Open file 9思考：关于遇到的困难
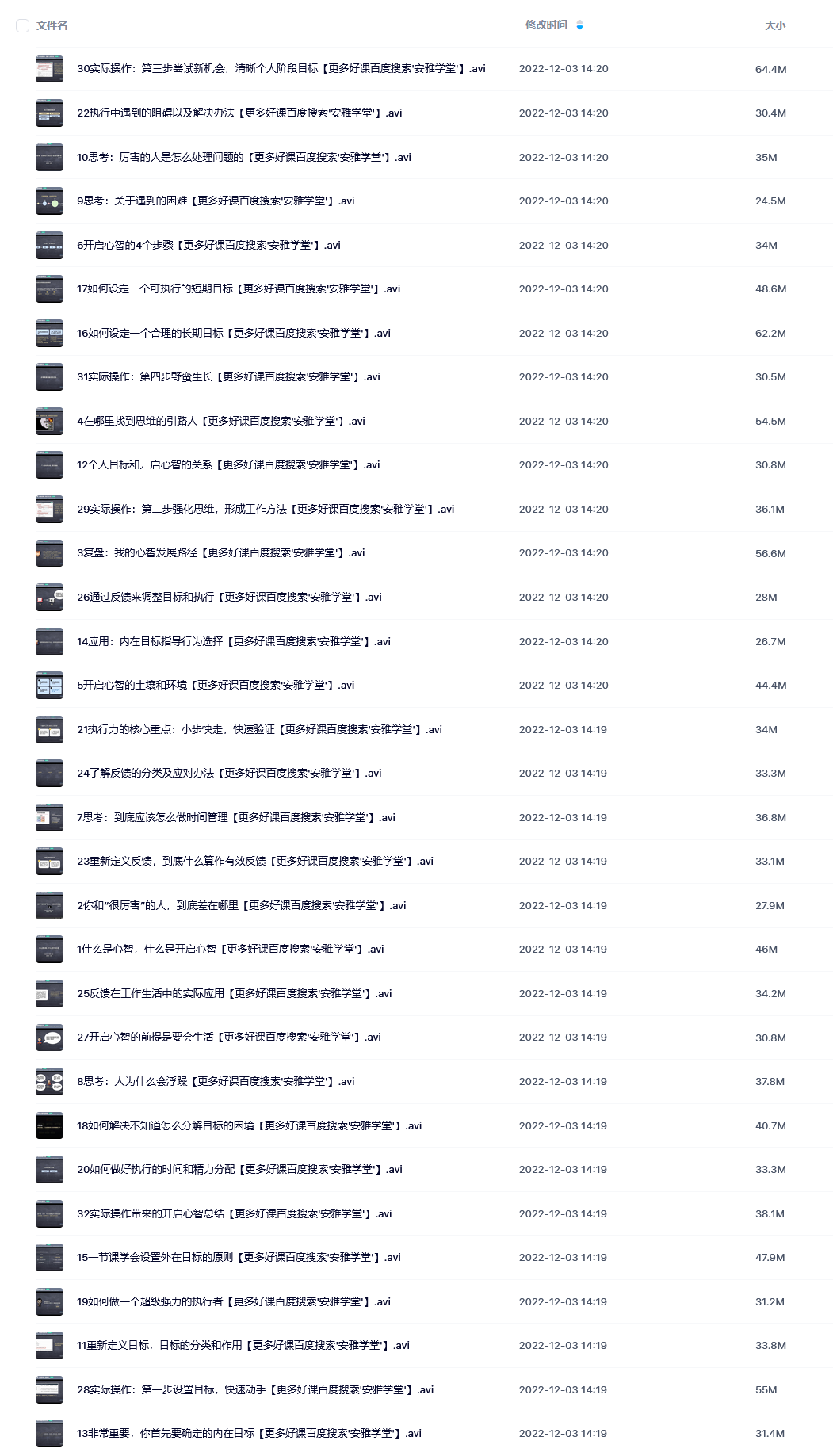This screenshot has height=1456, width=833. pyautogui.click(x=216, y=201)
